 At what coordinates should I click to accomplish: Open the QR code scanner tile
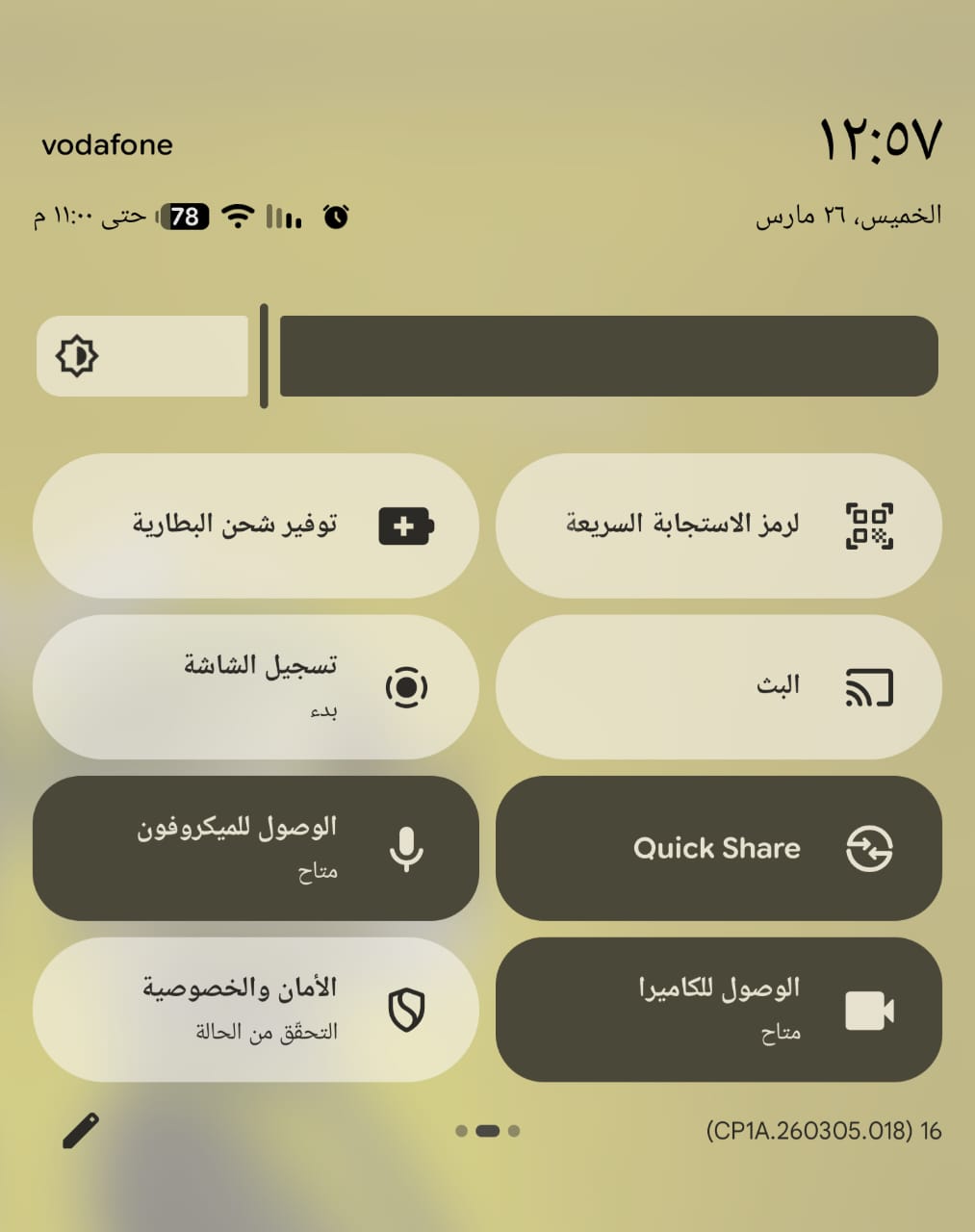pos(718,526)
